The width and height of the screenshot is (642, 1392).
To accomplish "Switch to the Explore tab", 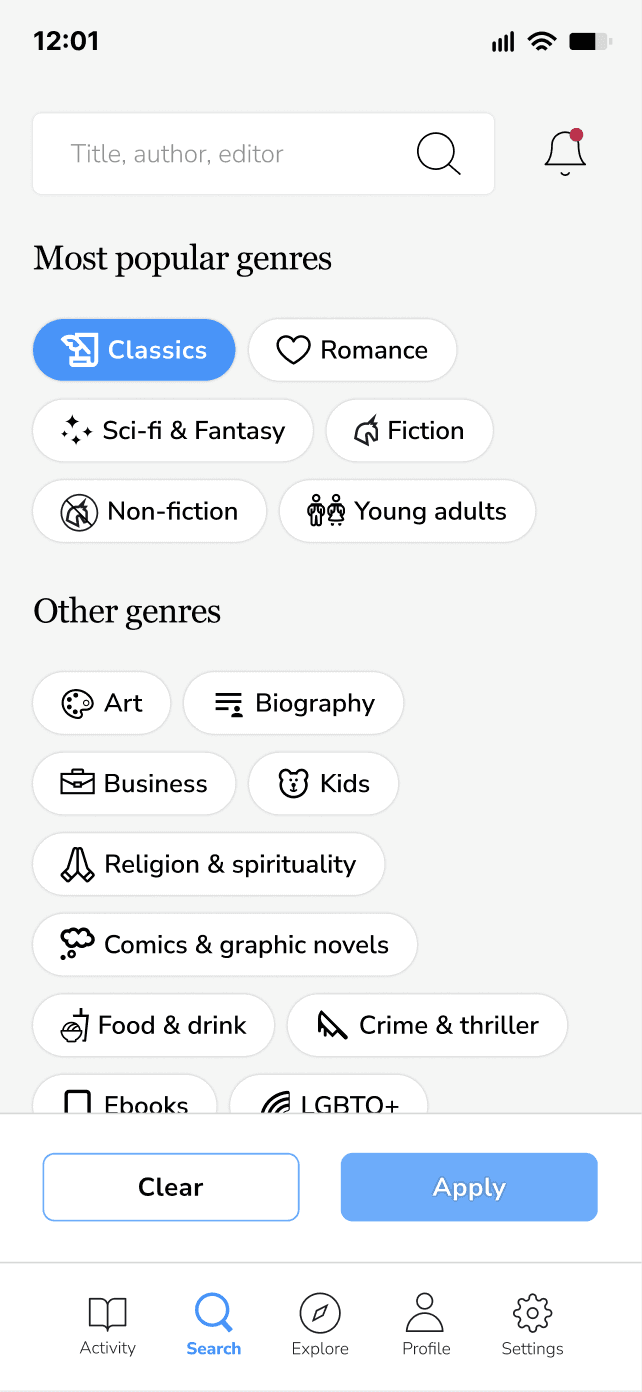I will (x=320, y=1324).
